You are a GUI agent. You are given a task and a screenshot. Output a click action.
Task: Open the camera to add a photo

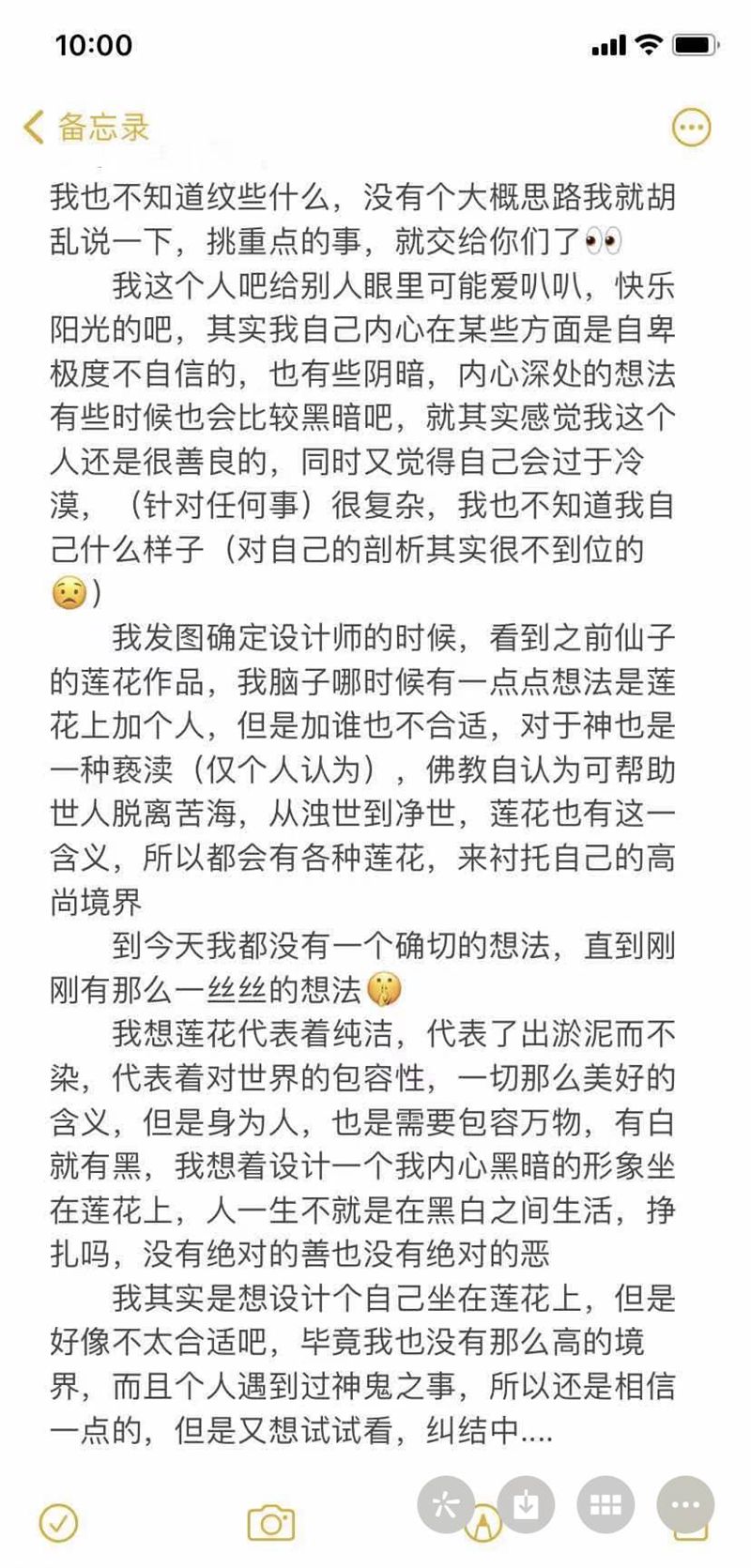point(271,1523)
